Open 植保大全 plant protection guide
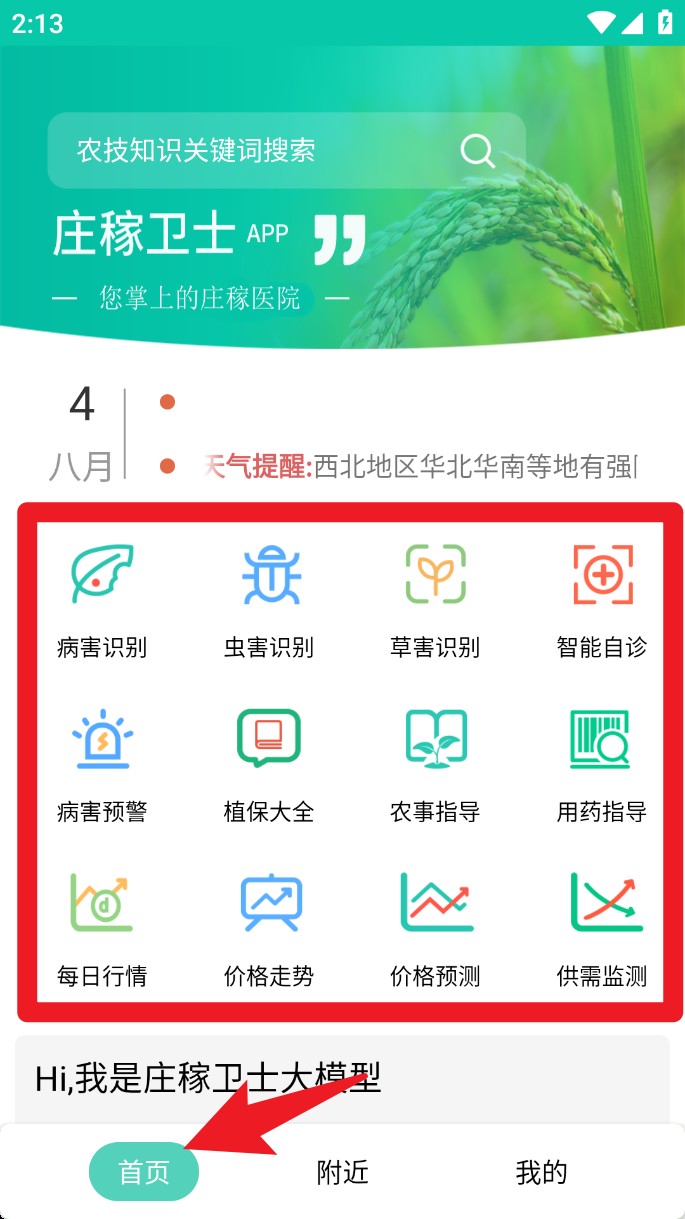 click(x=269, y=765)
